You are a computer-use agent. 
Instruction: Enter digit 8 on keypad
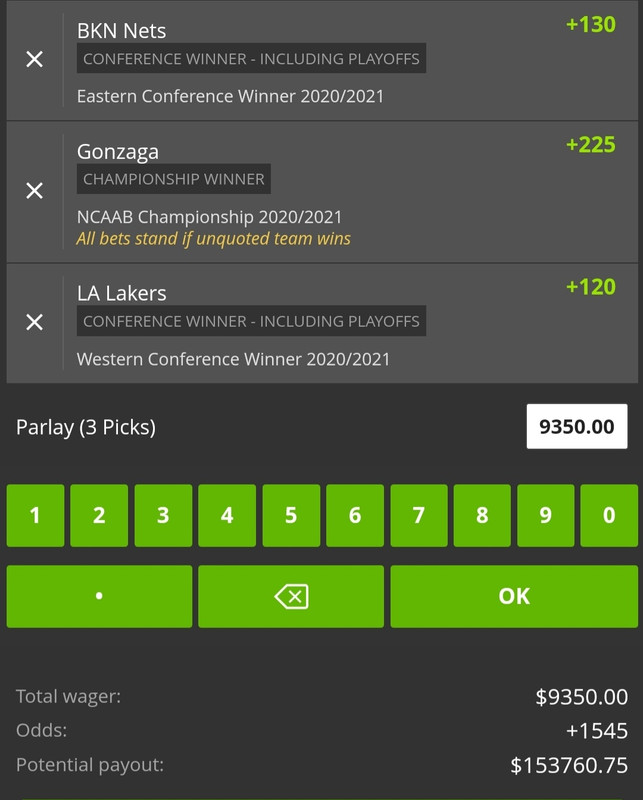(x=482, y=516)
